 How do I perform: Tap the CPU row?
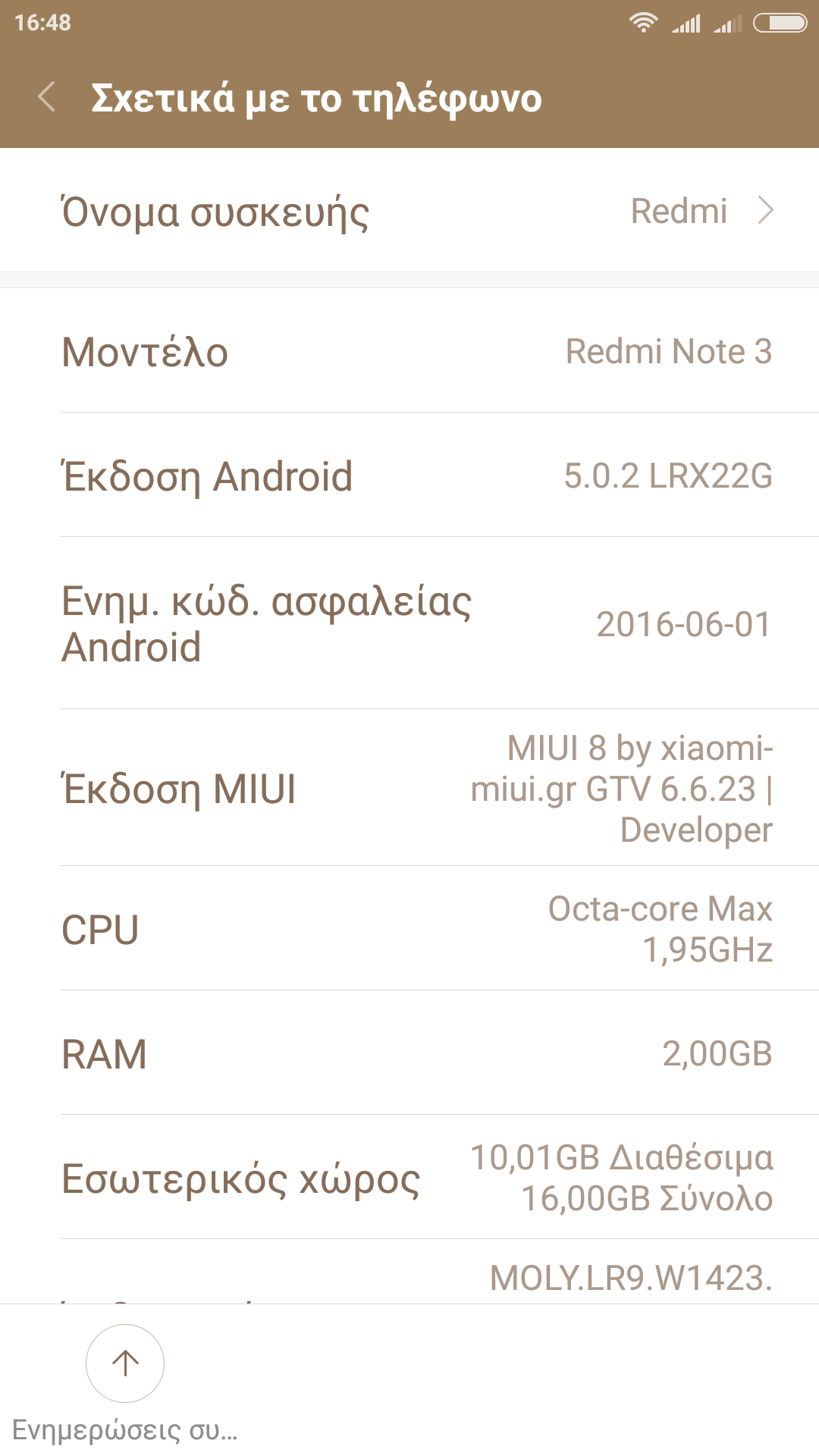coord(409,929)
